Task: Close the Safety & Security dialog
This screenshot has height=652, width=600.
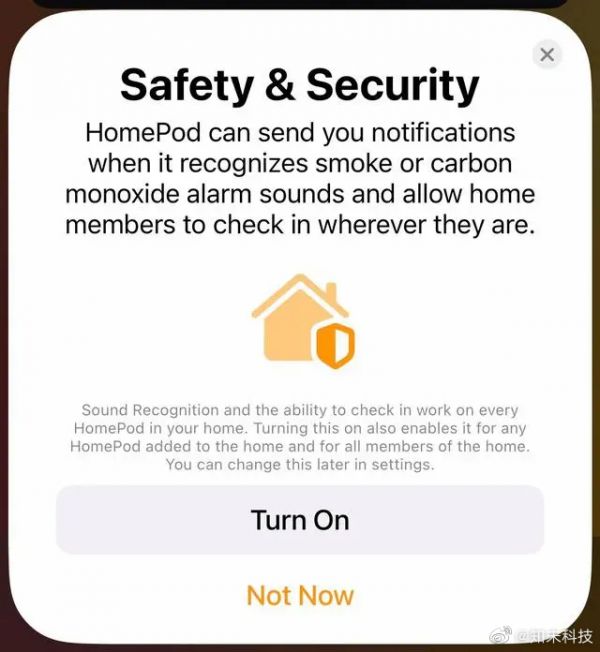Action: pyautogui.click(x=546, y=55)
